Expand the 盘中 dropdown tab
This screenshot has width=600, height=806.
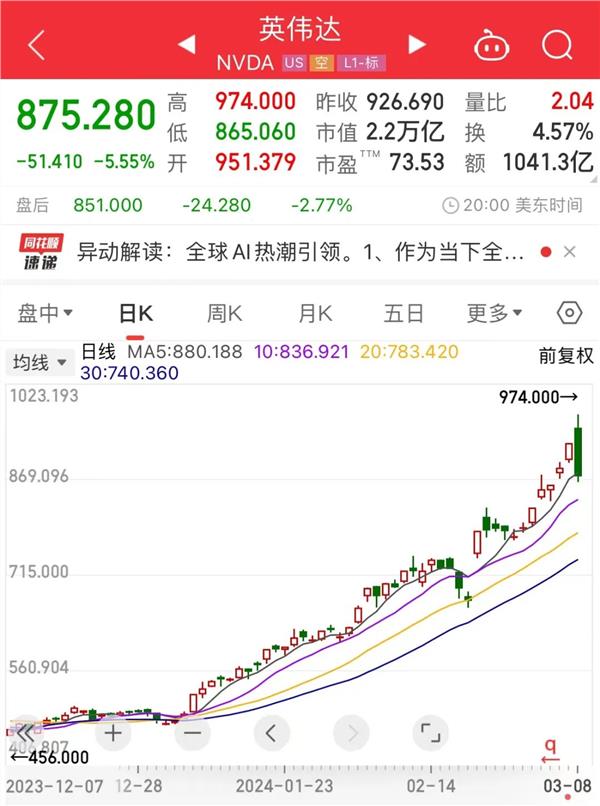pos(46,313)
